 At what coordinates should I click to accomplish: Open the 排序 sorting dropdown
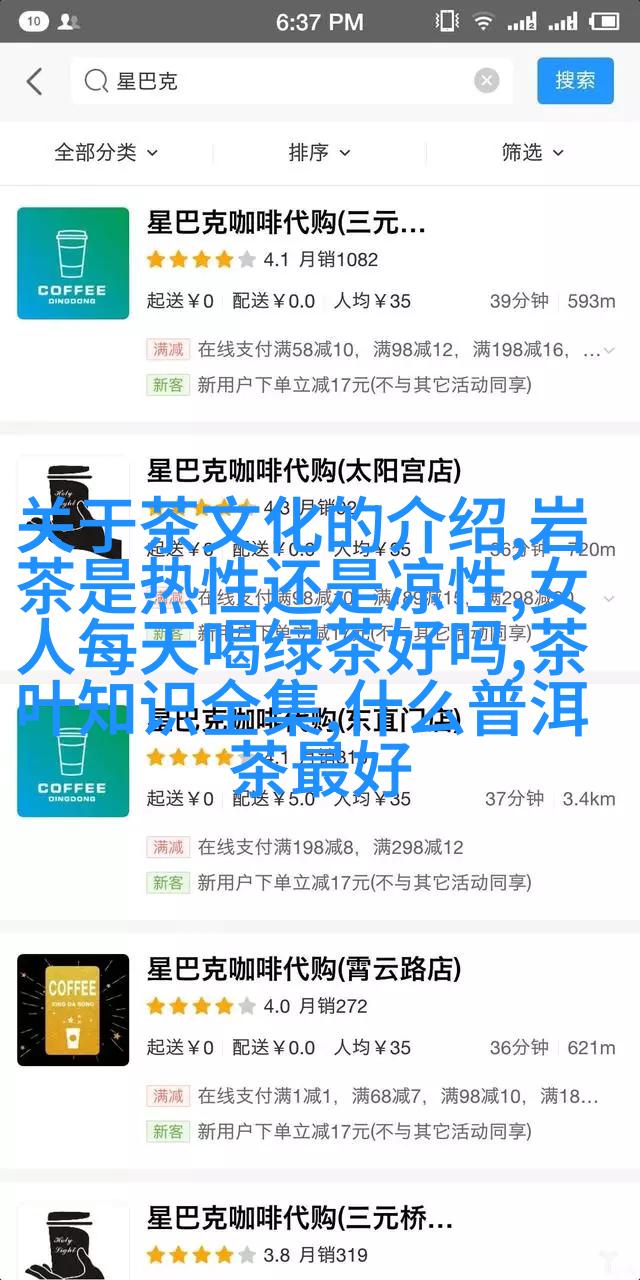[319, 152]
